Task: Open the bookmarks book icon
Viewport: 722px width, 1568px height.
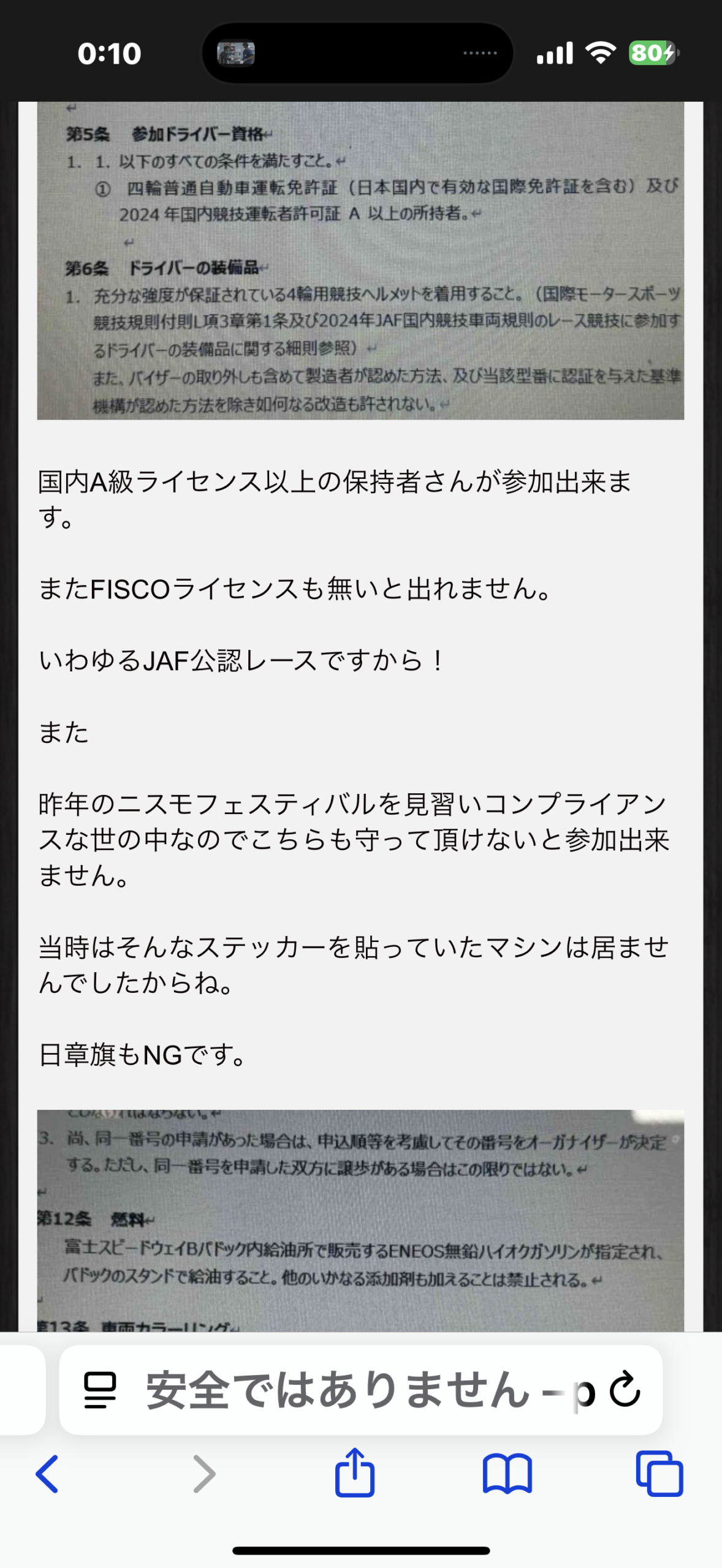Action: 507,1474
